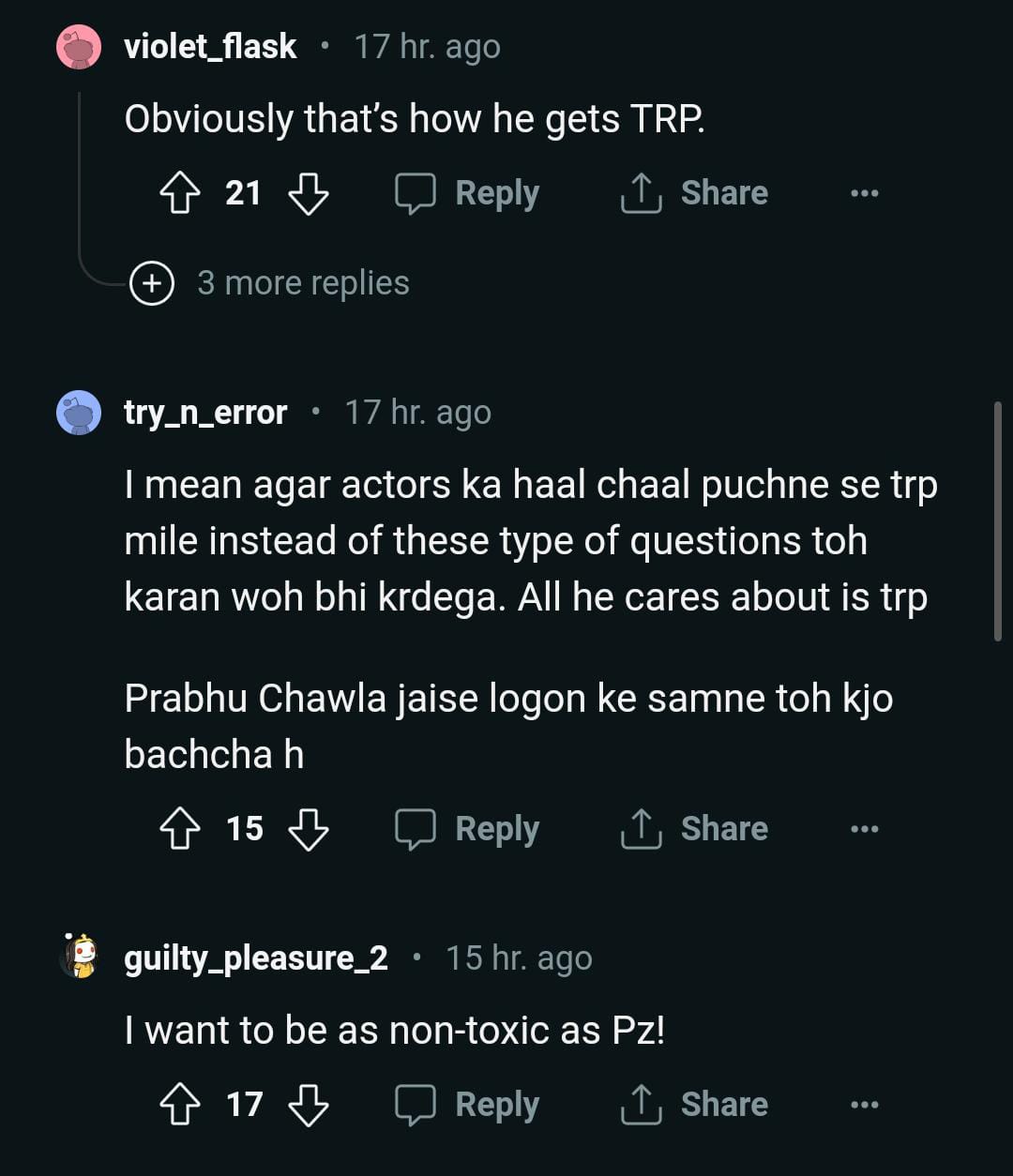This screenshot has height=1176, width=1013.
Task: Share guilty_pleasure_2's comment
Action: pyautogui.click(x=694, y=1105)
